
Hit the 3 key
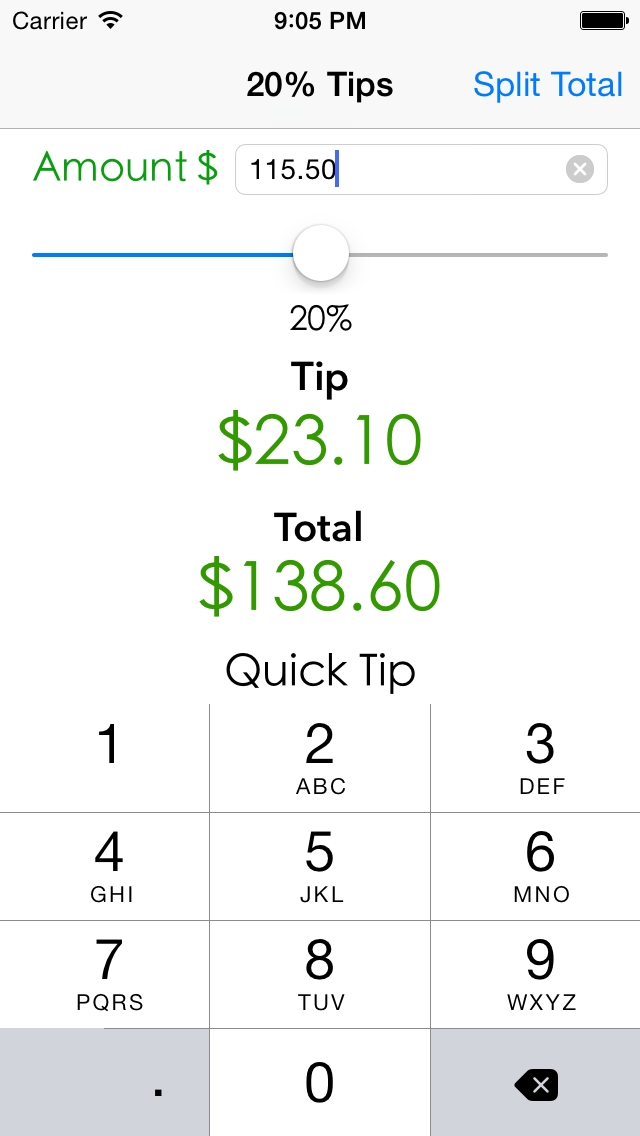[536, 758]
